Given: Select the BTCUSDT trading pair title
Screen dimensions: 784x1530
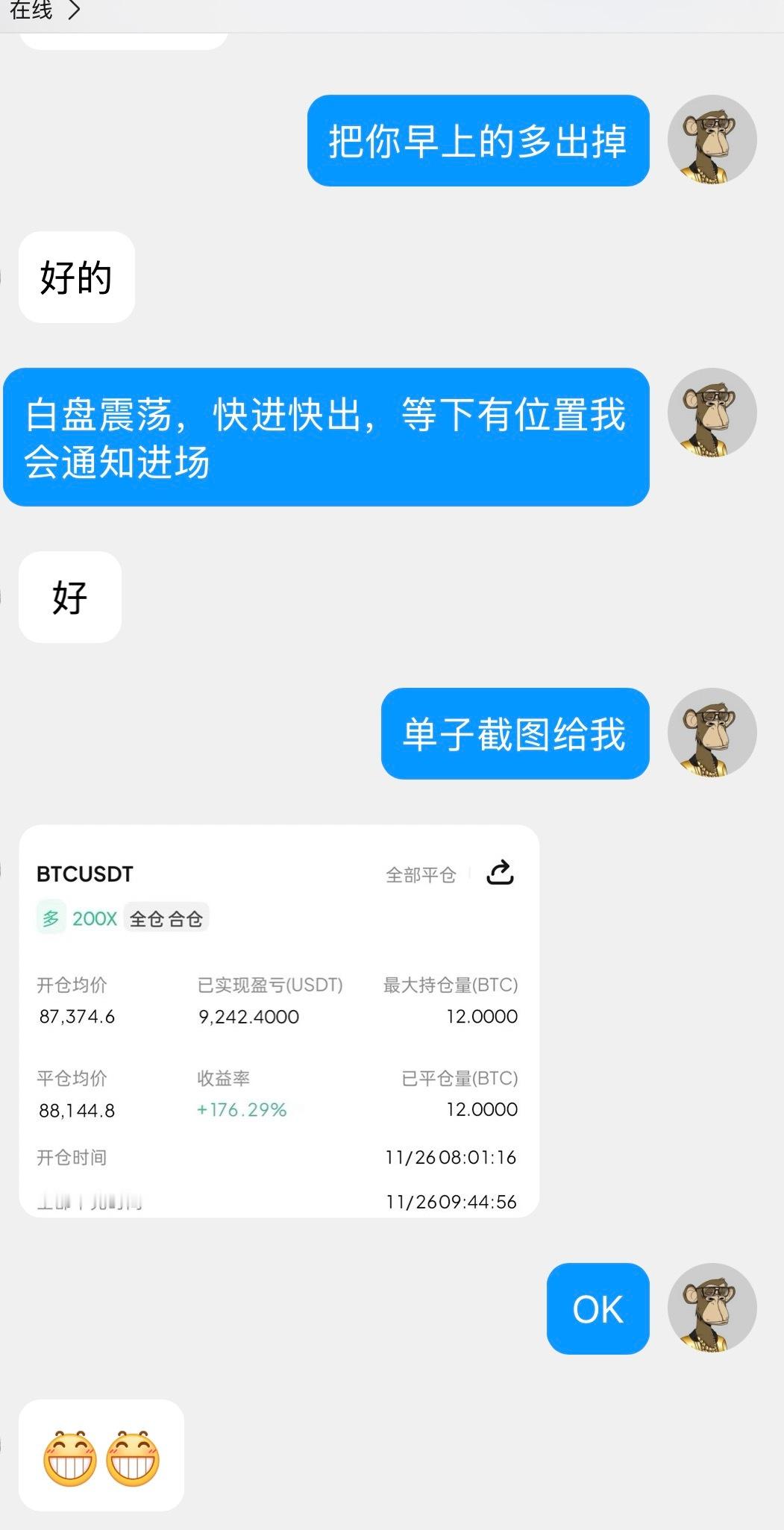Looking at the screenshot, I should 86,873.
